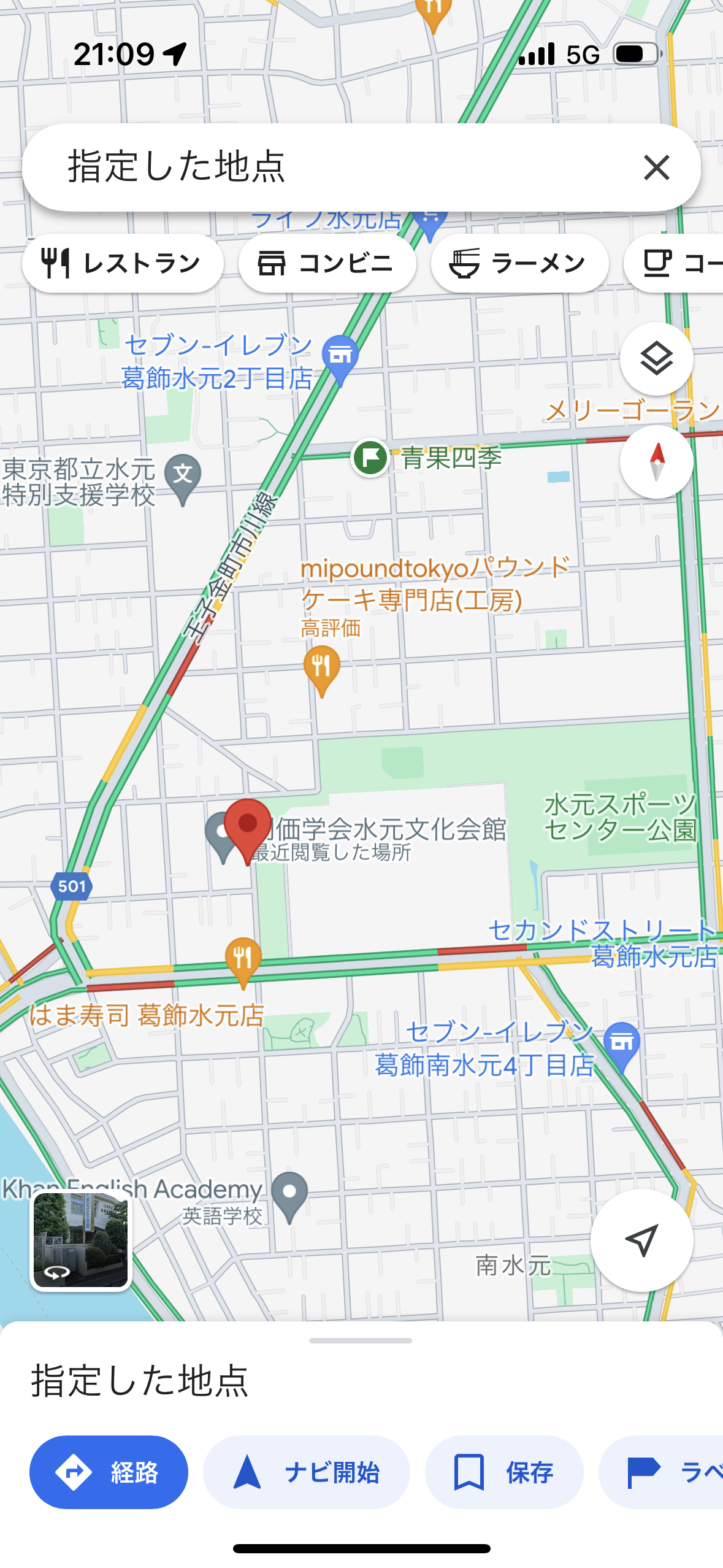Center map on my current location
Screen dimensions: 723x1568
641,1240
